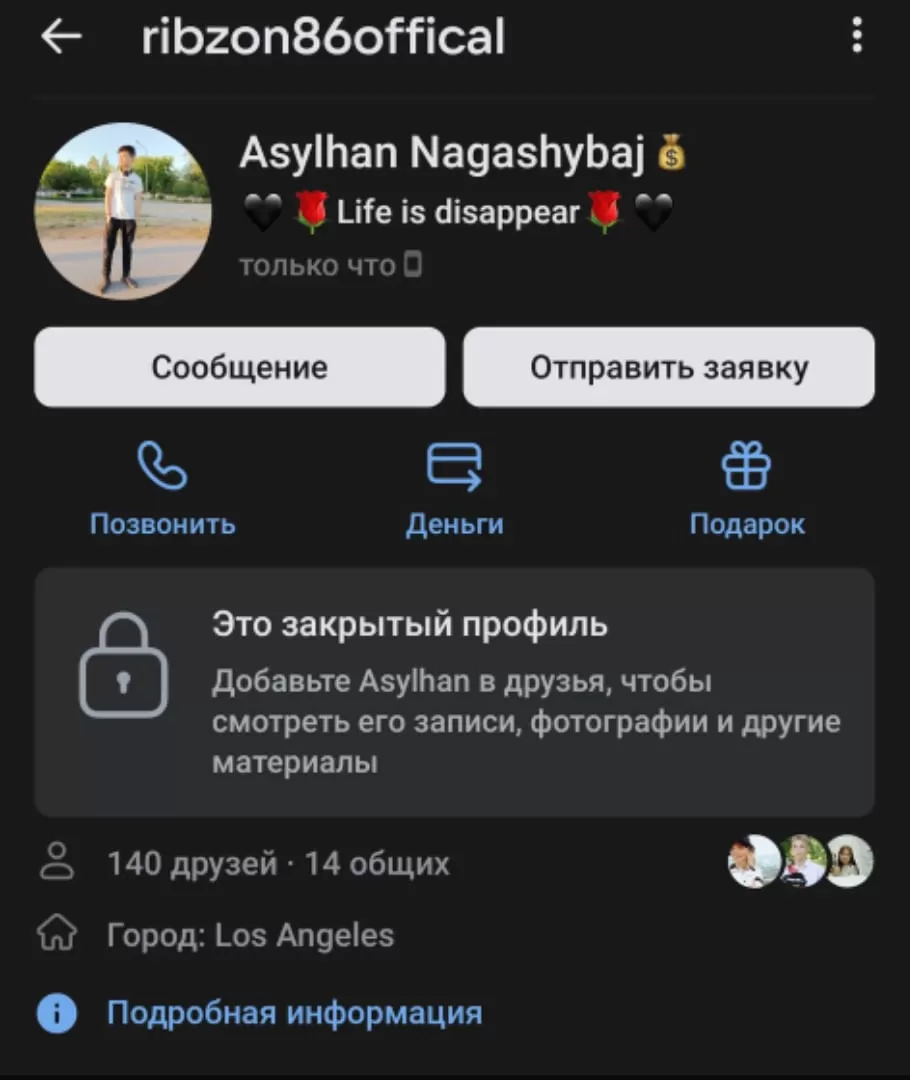
Task: Go back using the arrow icon
Action: (x=61, y=37)
